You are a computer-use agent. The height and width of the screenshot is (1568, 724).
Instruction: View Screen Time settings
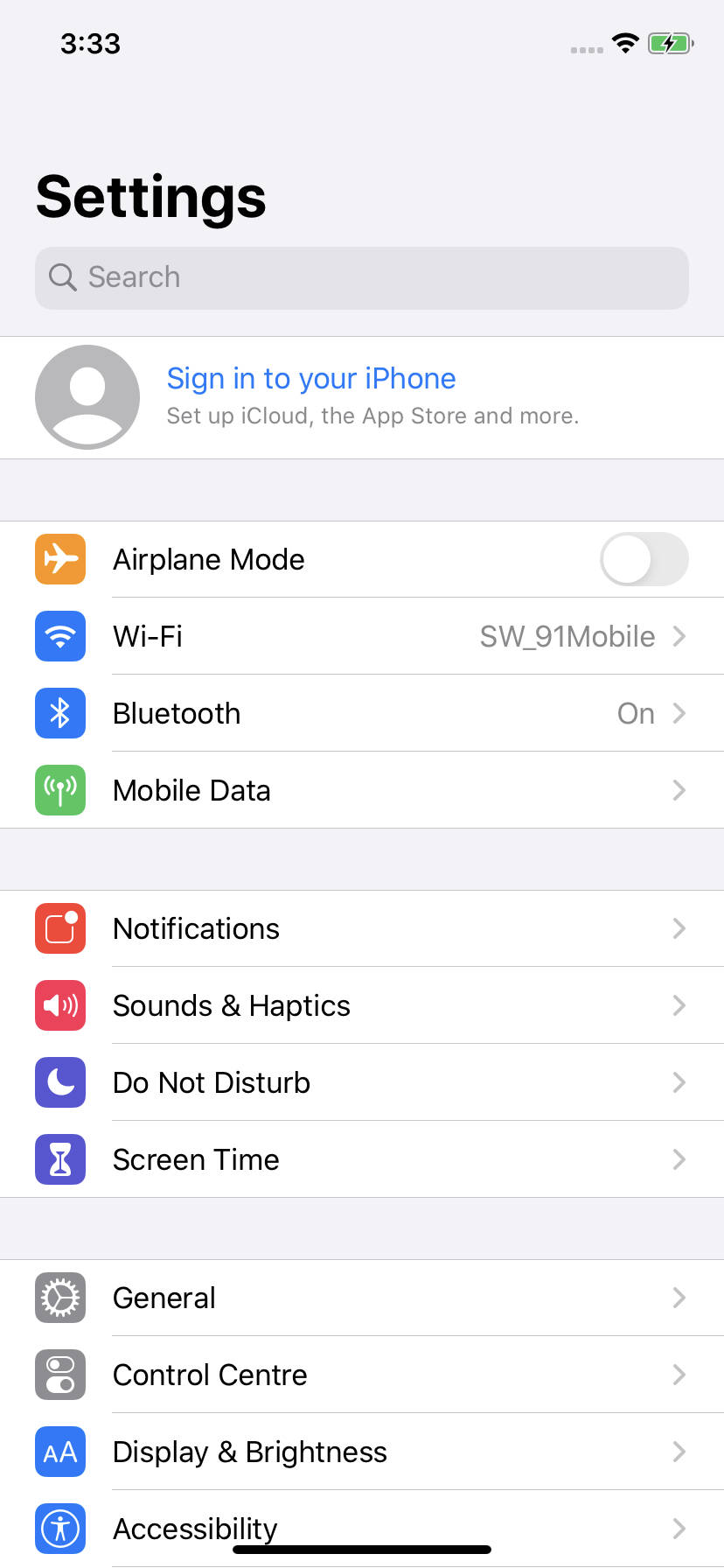click(362, 1159)
